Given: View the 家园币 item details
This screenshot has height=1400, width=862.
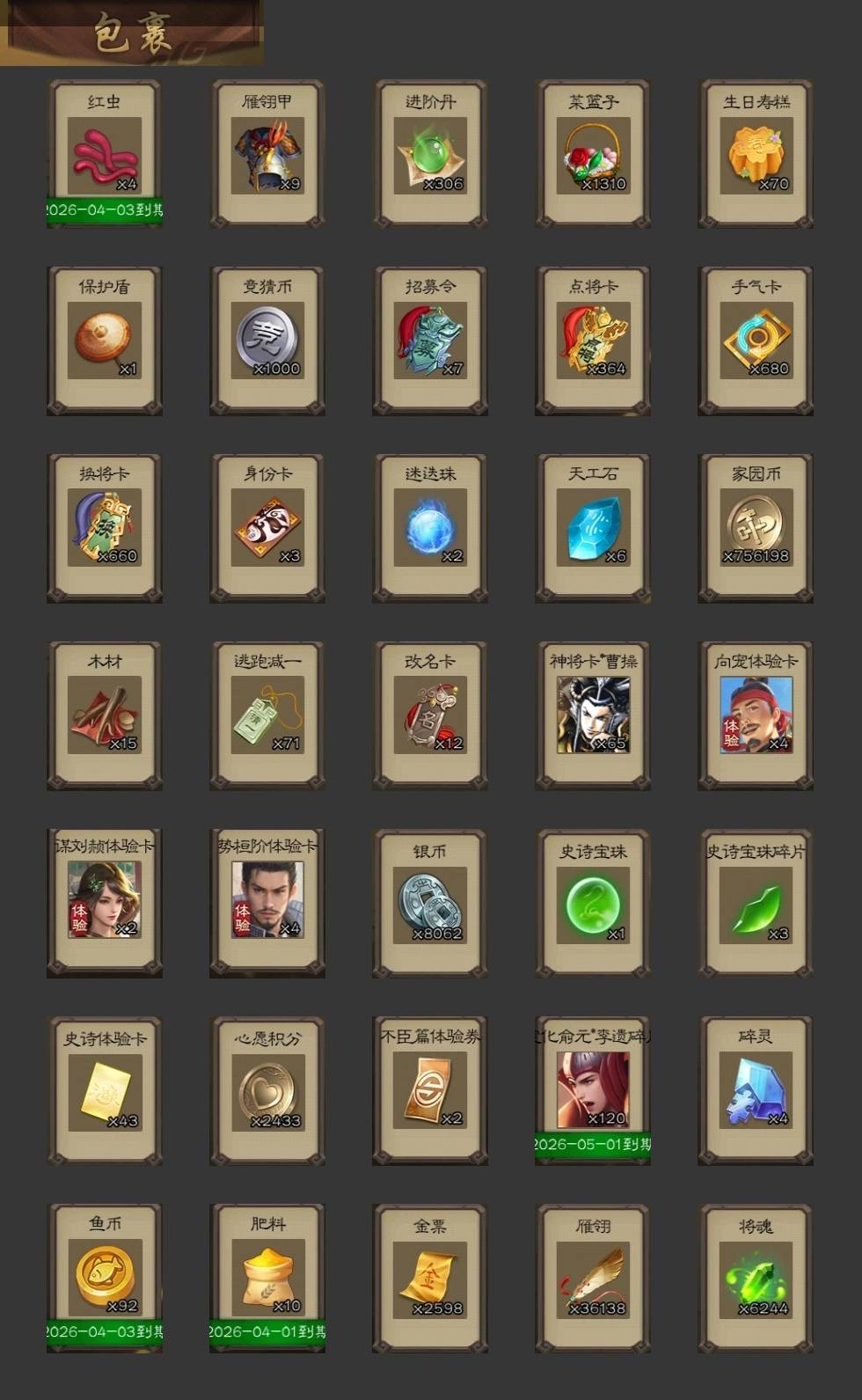Looking at the screenshot, I should (756, 528).
